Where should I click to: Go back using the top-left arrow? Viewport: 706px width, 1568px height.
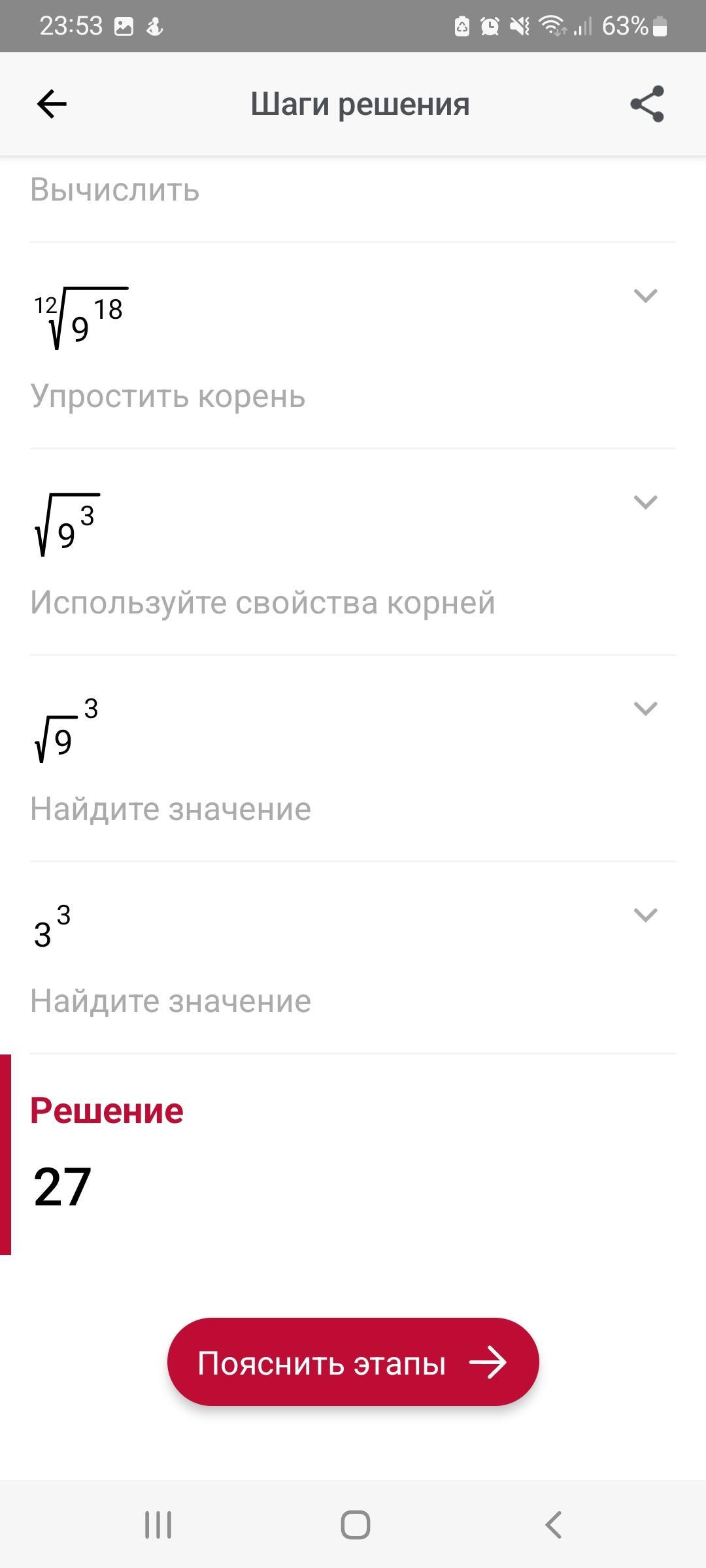coord(52,104)
